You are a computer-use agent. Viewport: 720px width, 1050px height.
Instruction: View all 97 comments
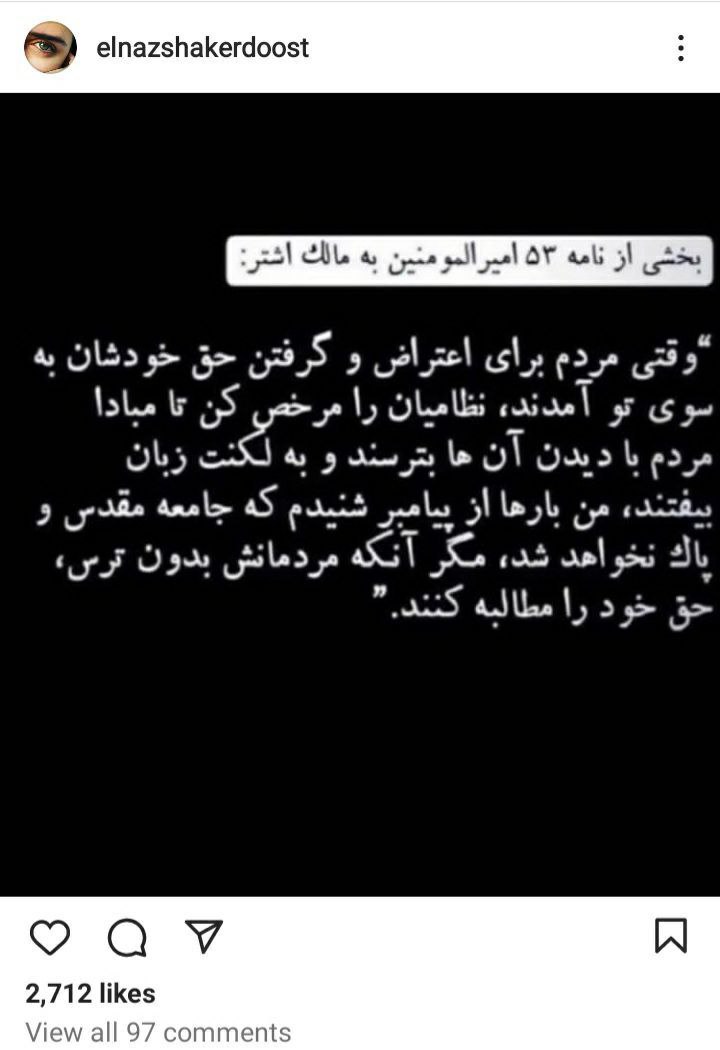tap(158, 1032)
